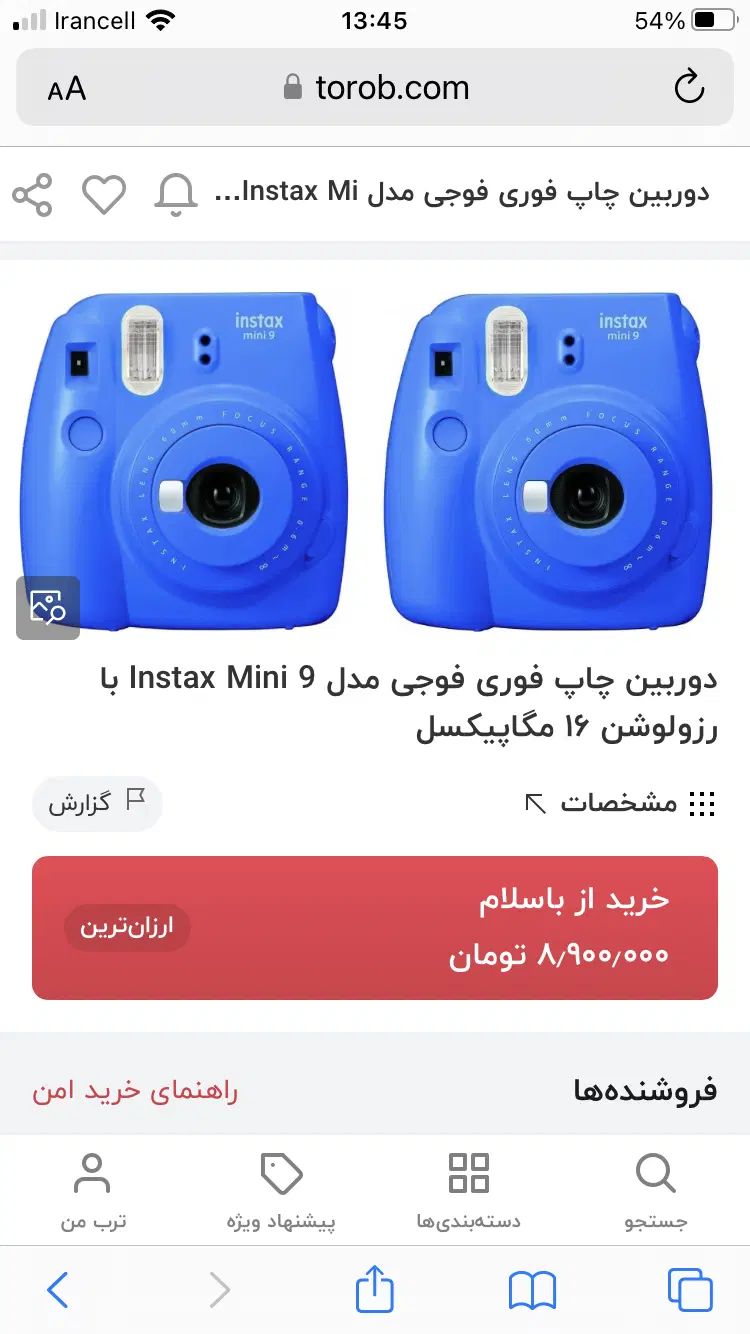This screenshot has width=750, height=1334.
Task: Go back in Safari
Action: coord(58,1290)
